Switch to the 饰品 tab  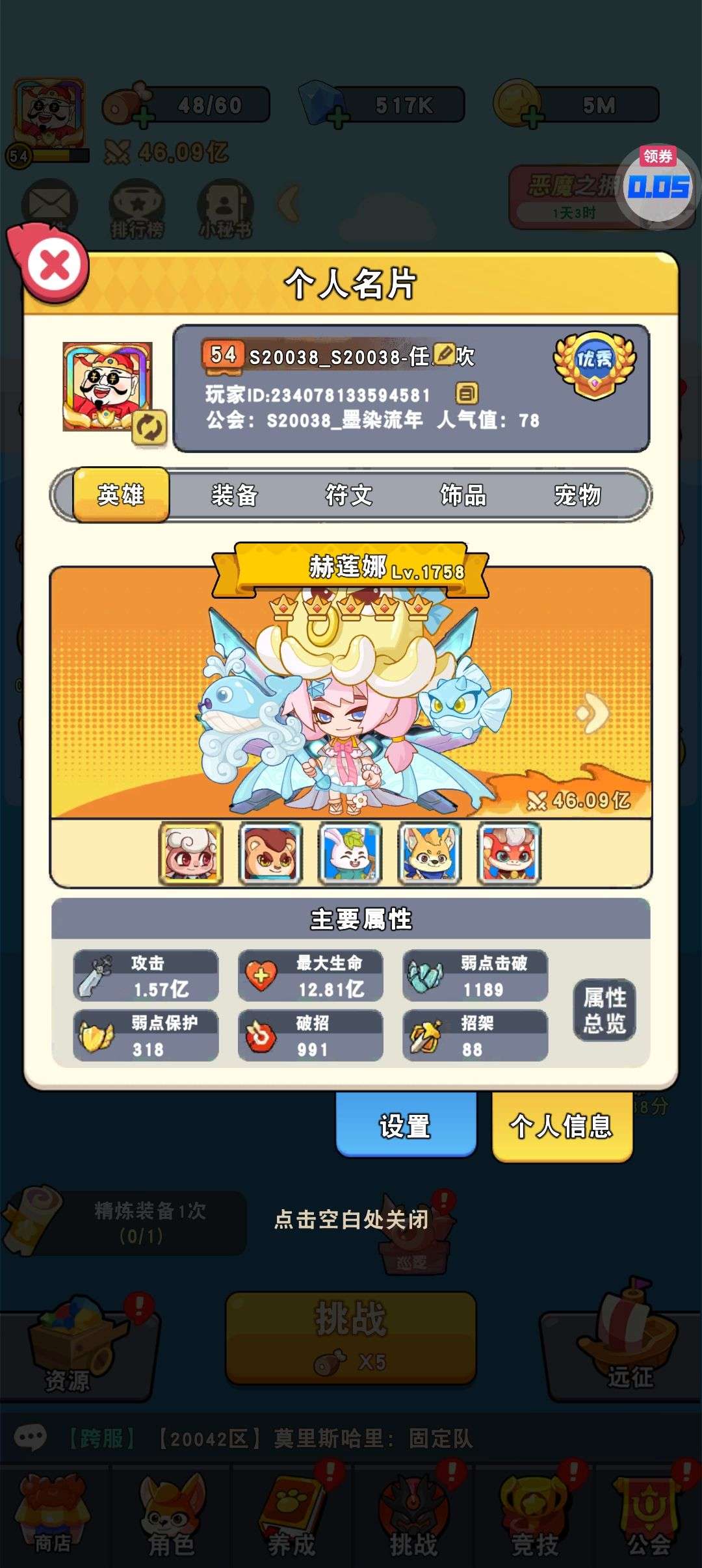pyautogui.click(x=463, y=495)
